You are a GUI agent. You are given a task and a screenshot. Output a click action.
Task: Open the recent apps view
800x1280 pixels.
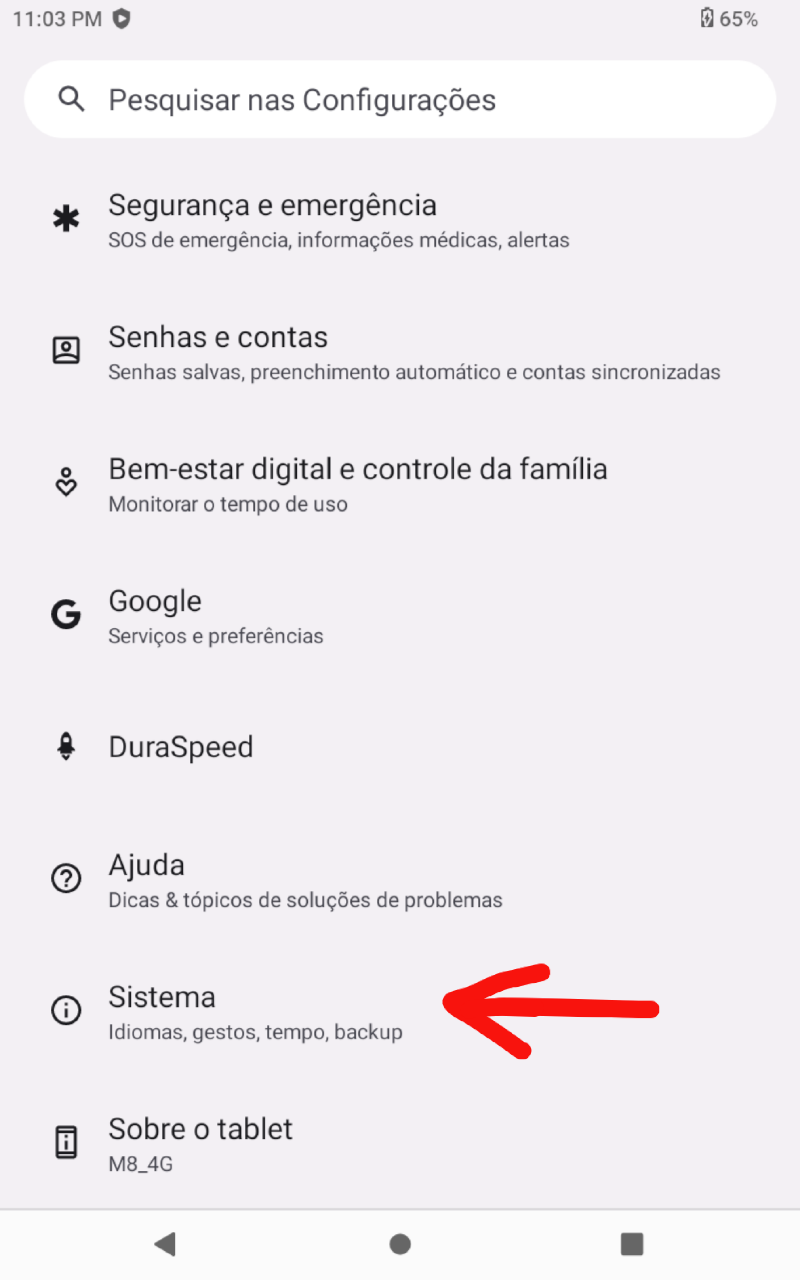click(631, 1244)
